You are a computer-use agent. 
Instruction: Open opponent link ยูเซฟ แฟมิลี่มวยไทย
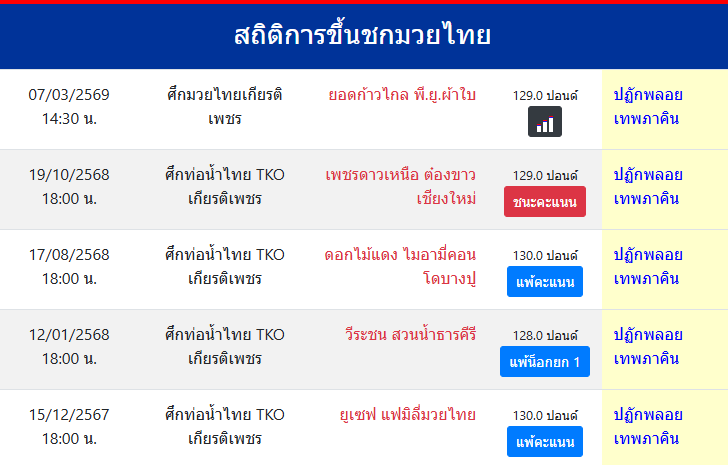408,415
